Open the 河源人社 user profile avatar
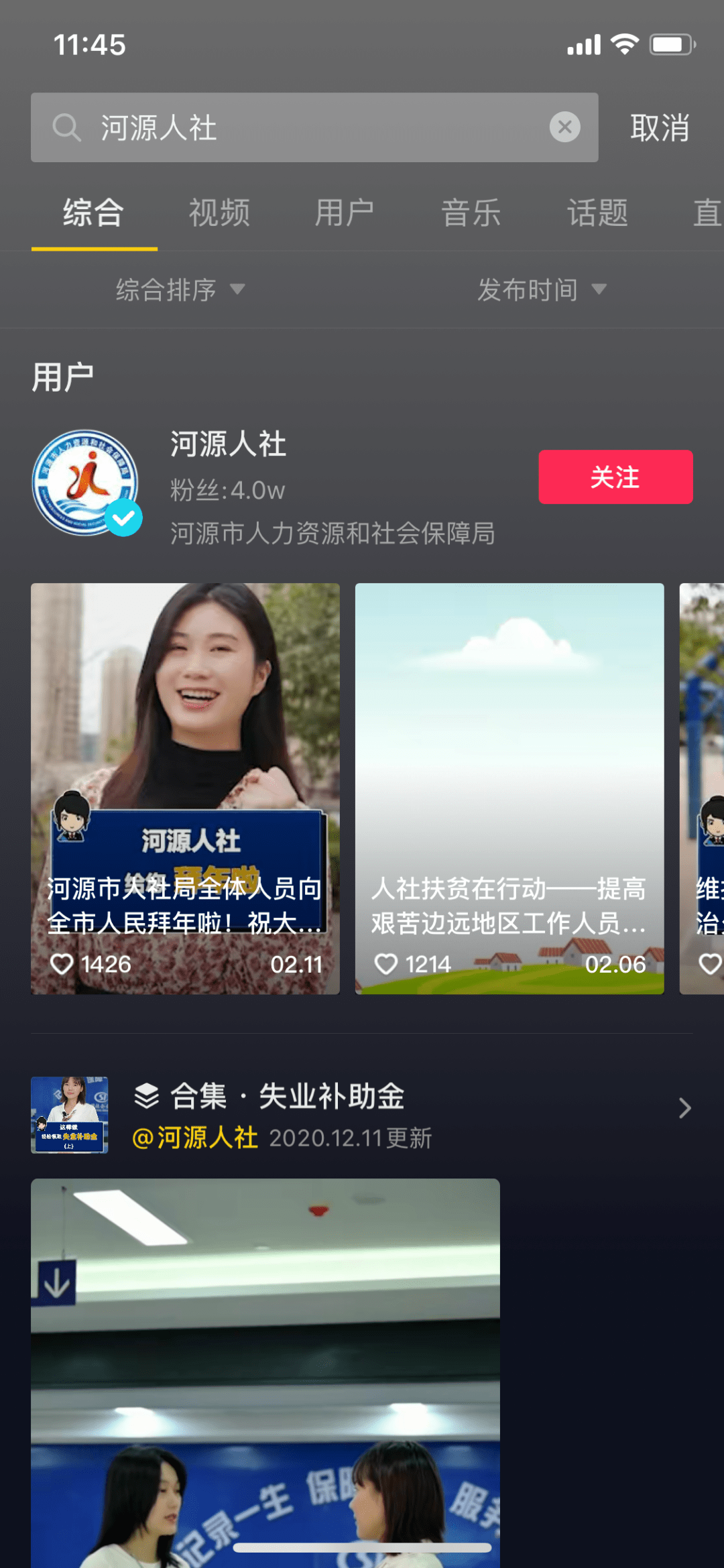 (x=86, y=483)
